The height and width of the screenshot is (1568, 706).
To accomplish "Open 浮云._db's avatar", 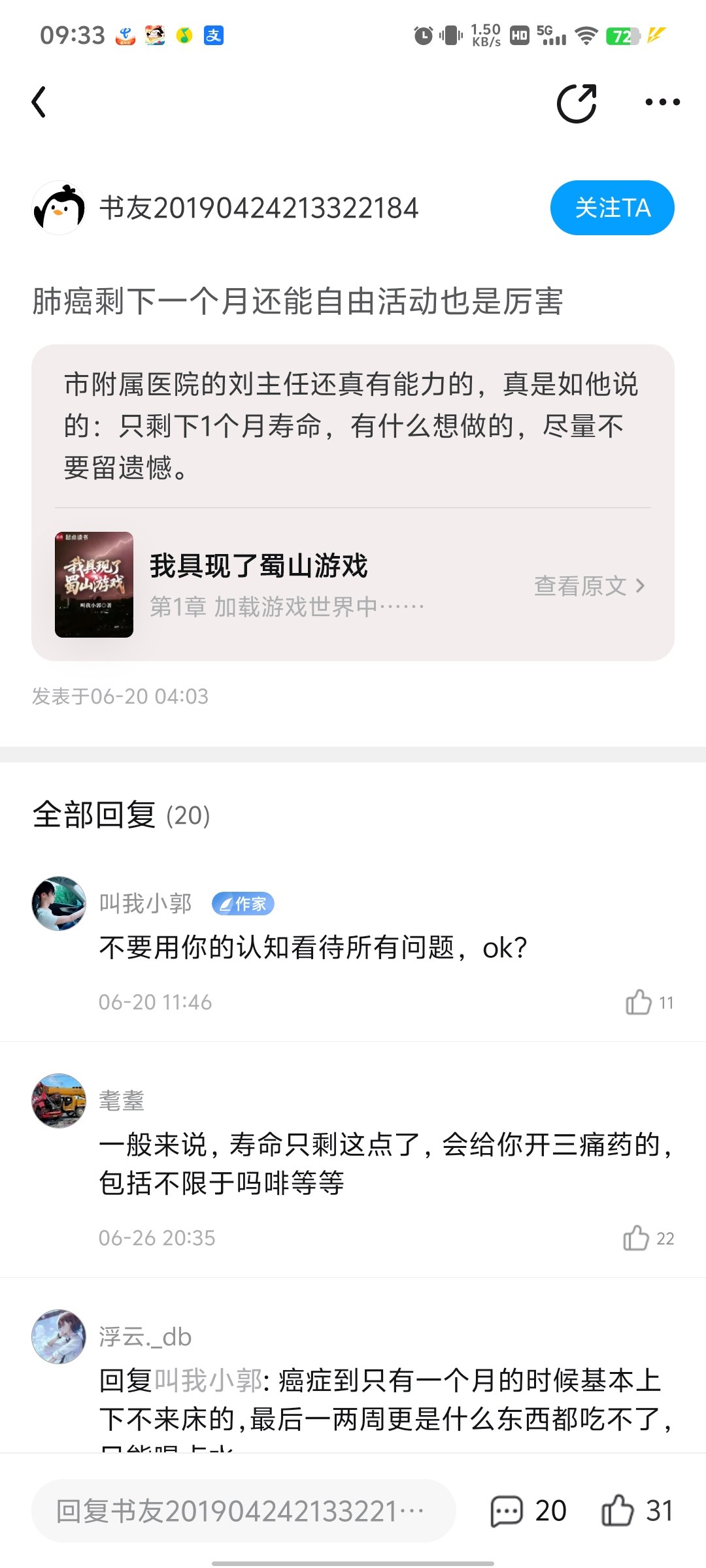I will 59,1337.
